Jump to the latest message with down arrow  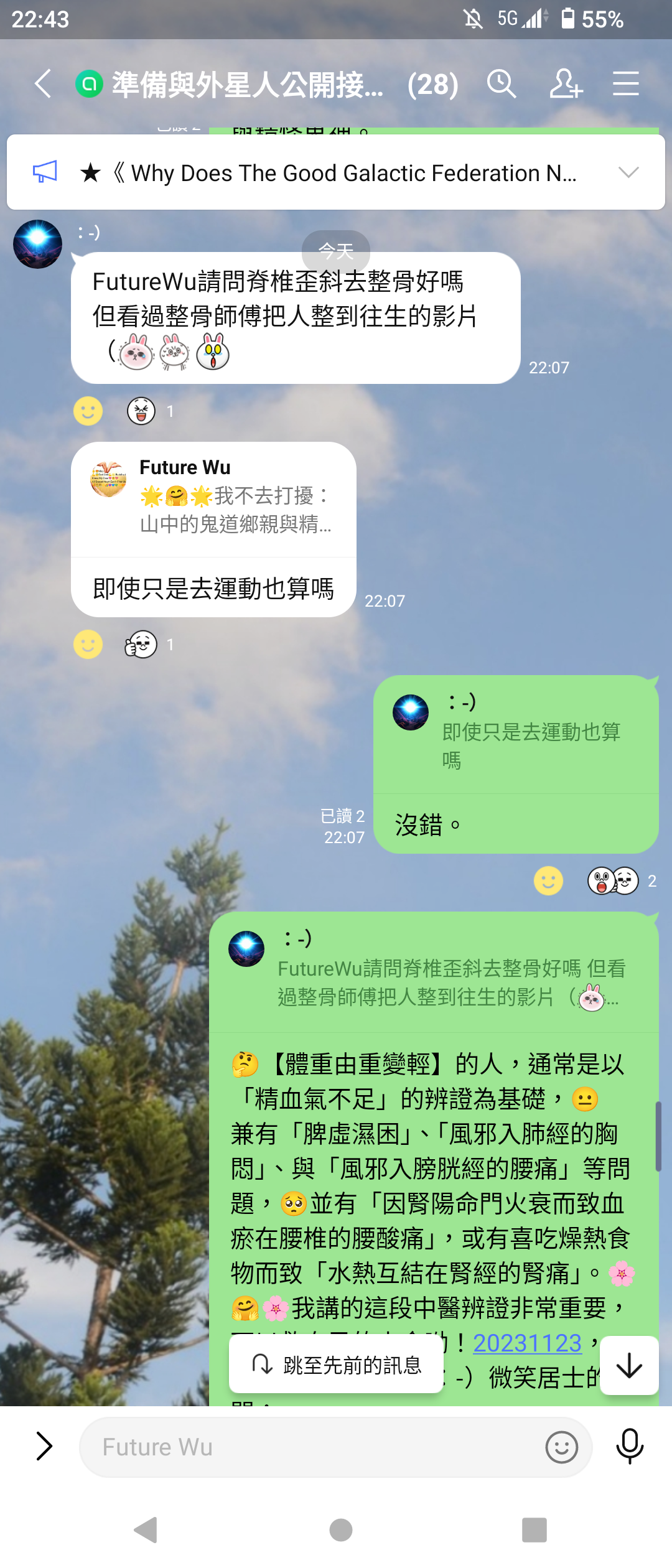pos(629,1365)
